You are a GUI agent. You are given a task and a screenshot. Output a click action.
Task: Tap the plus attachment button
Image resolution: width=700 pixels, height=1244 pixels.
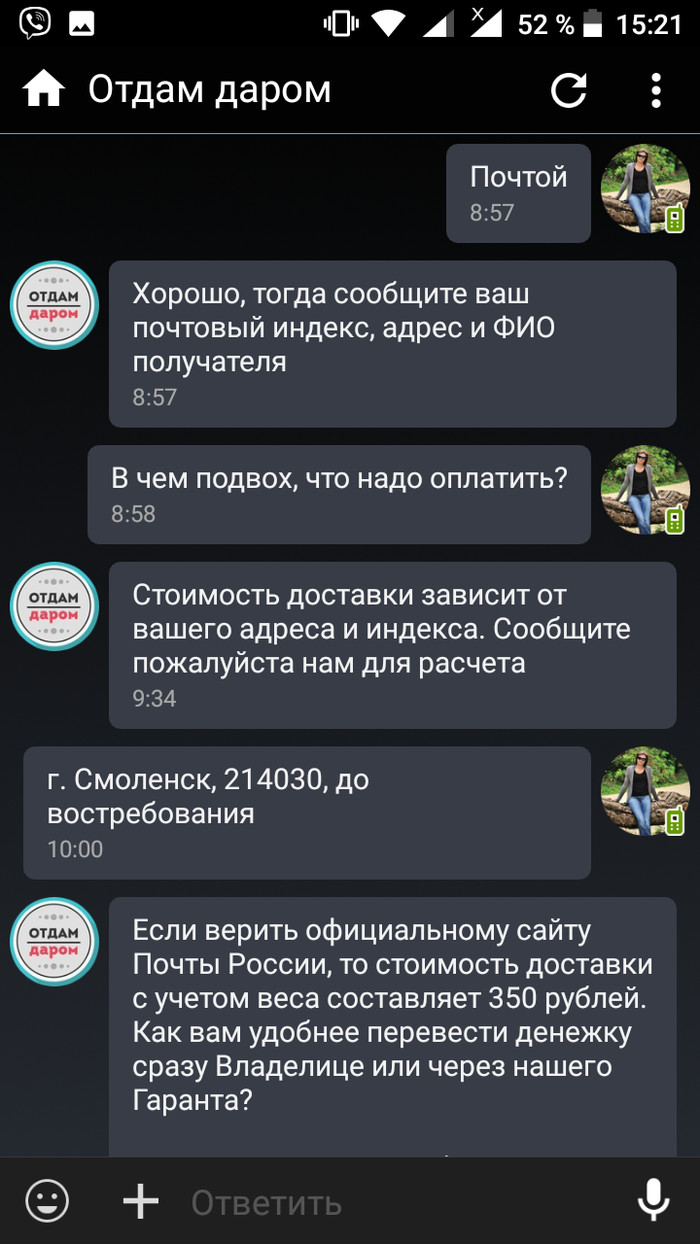pyautogui.click(x=140, y=1200)
